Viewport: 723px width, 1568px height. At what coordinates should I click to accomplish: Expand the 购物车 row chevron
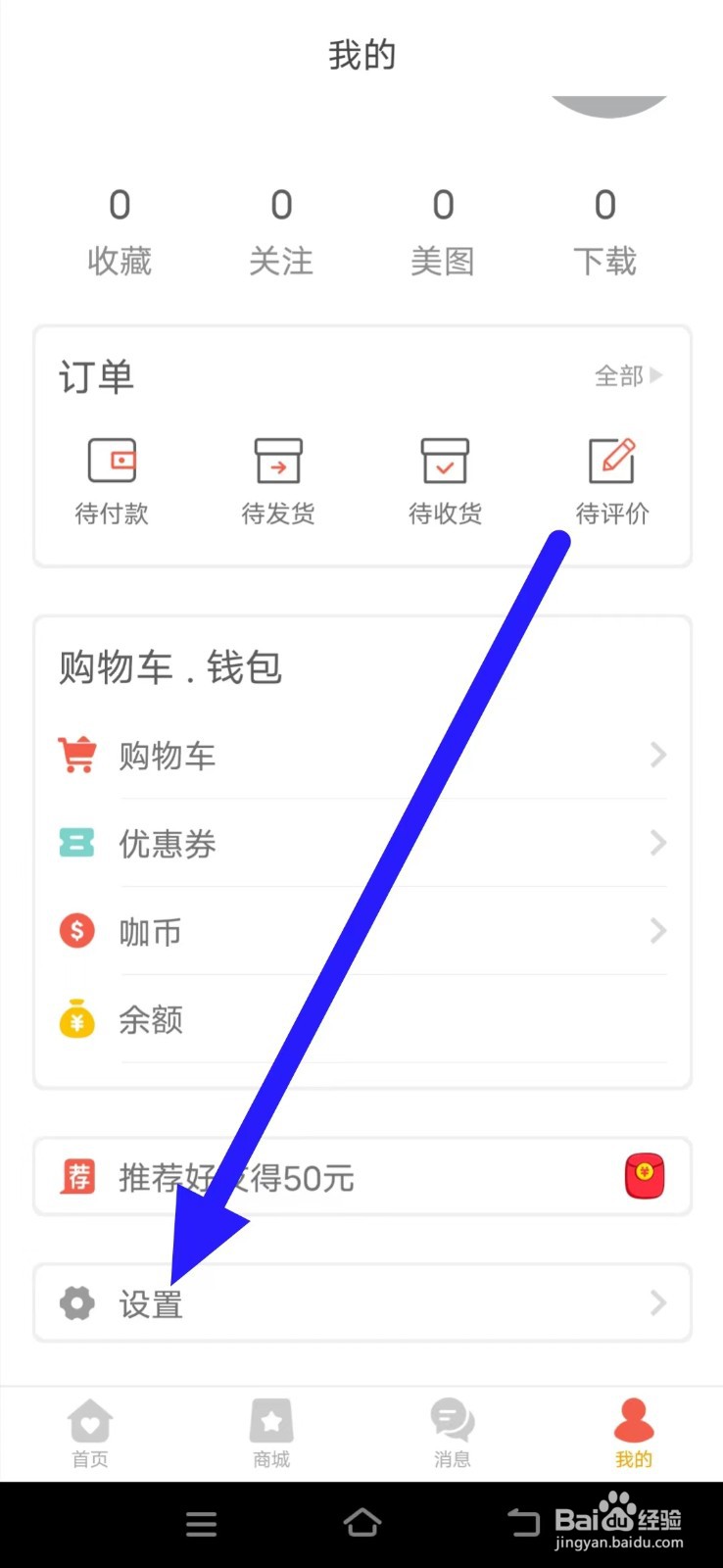656,755
